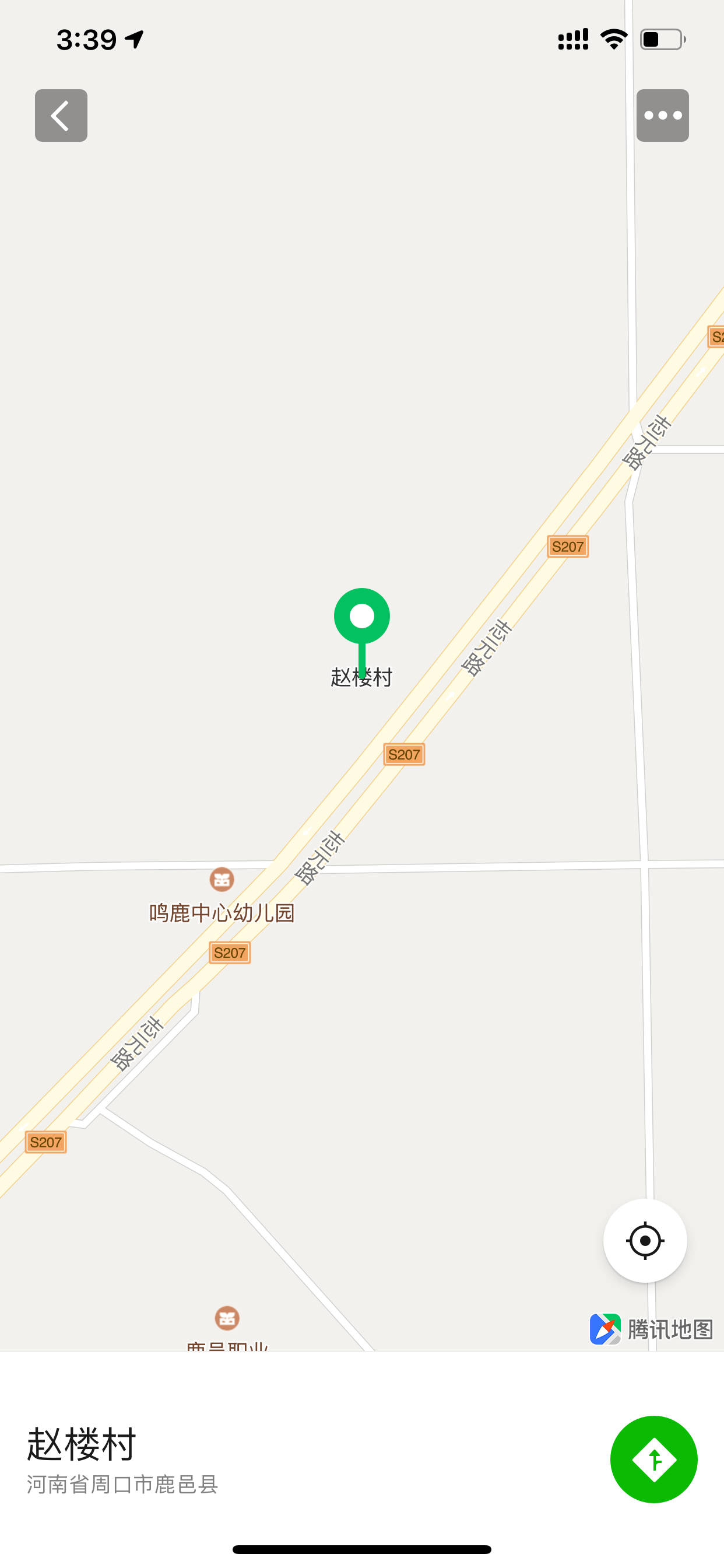
Task: Recenter map on my current location
Action: coord(645,1241)
